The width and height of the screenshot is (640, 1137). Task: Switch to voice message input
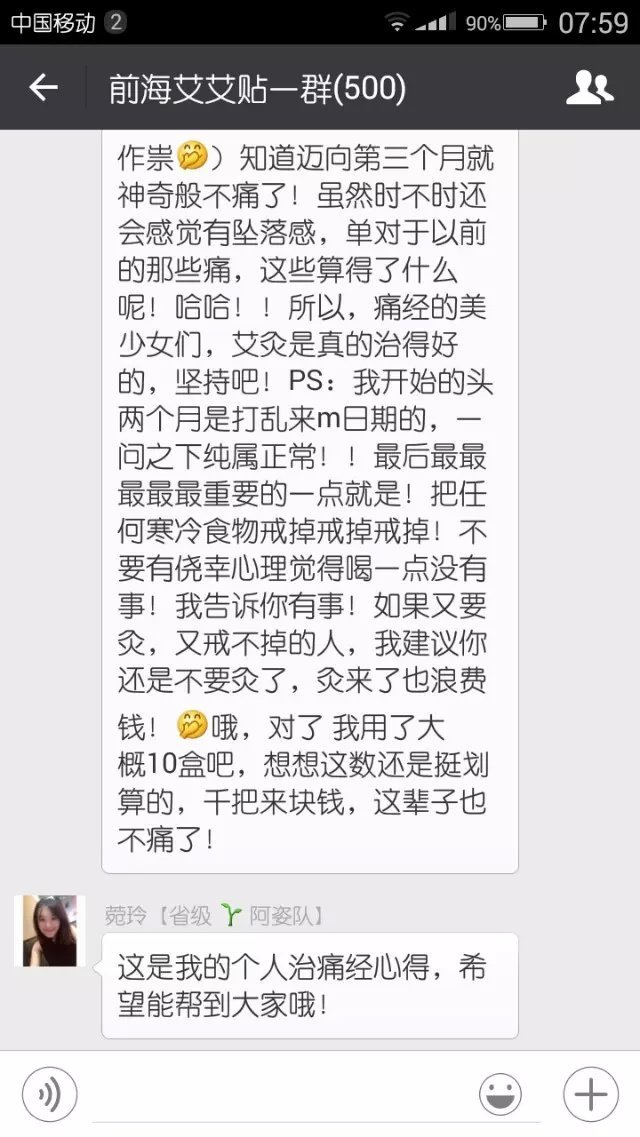tap(48, 1094)
